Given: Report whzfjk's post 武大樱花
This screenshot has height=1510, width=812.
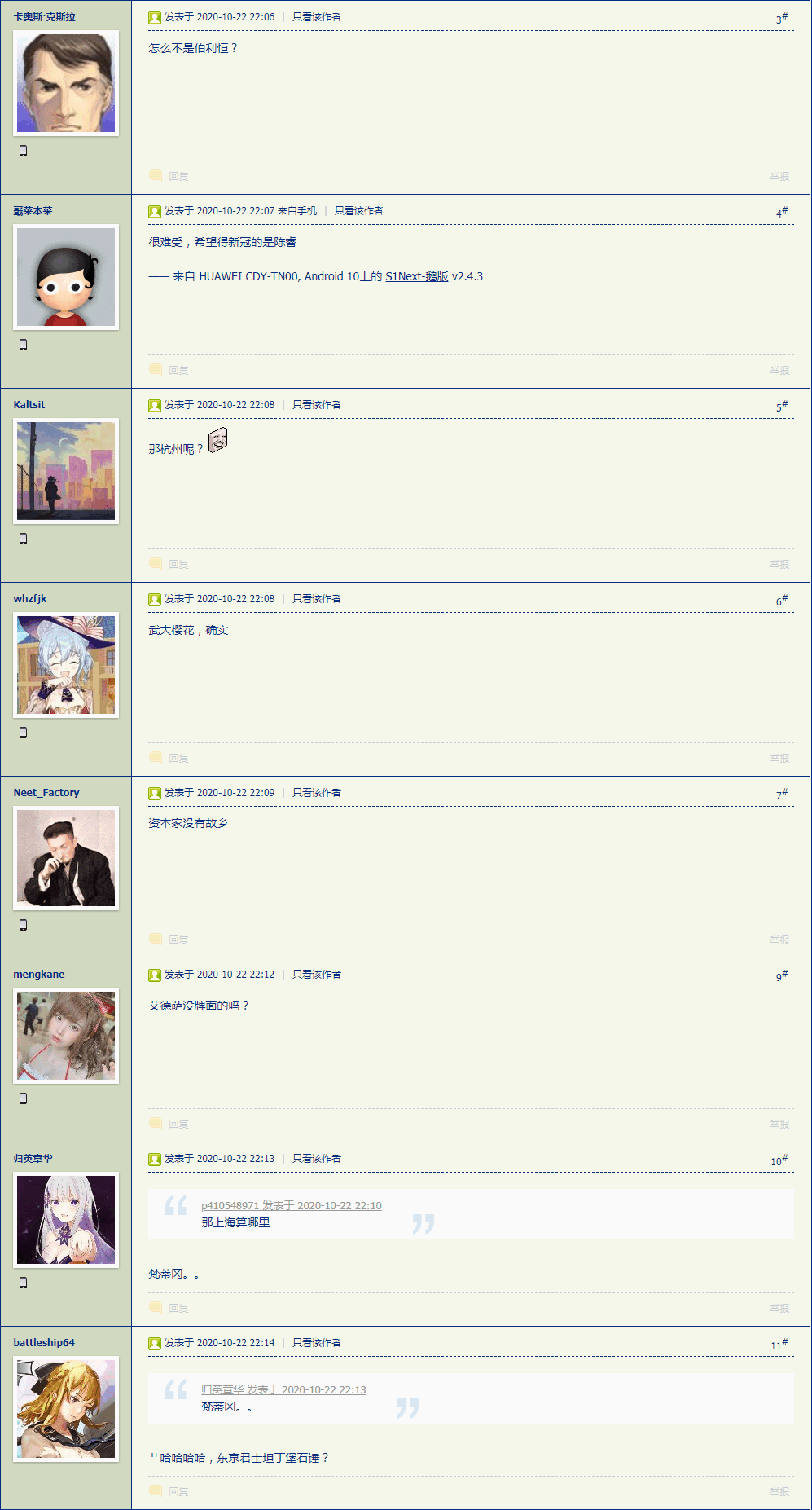Looking at the screenshot, I should click(779, 758).
